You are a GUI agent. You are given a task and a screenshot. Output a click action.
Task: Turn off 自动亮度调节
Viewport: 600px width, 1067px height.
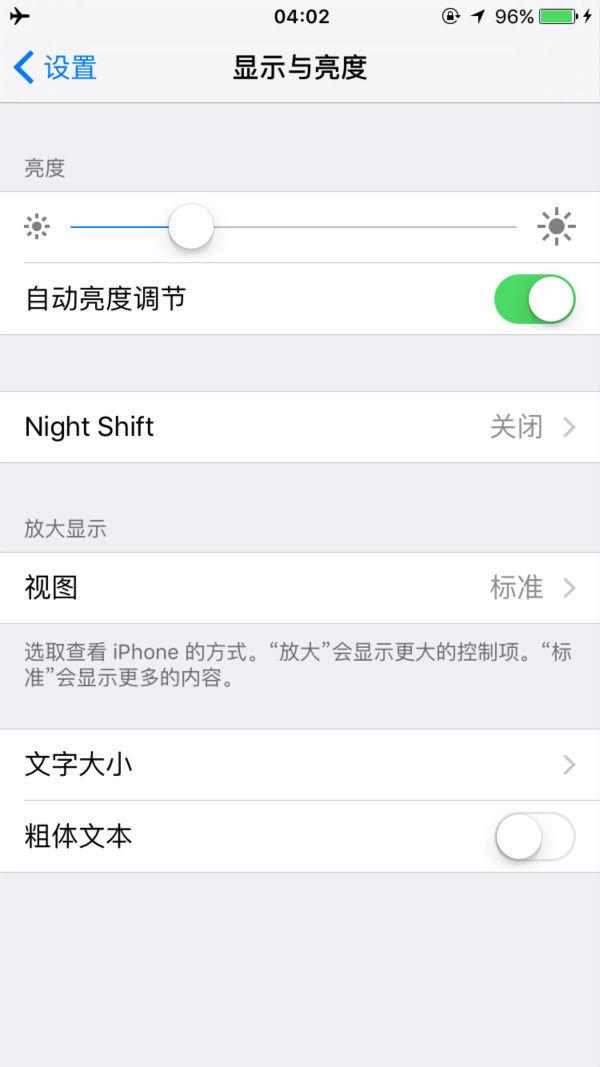pyautogui.click(x=534, y=299)
